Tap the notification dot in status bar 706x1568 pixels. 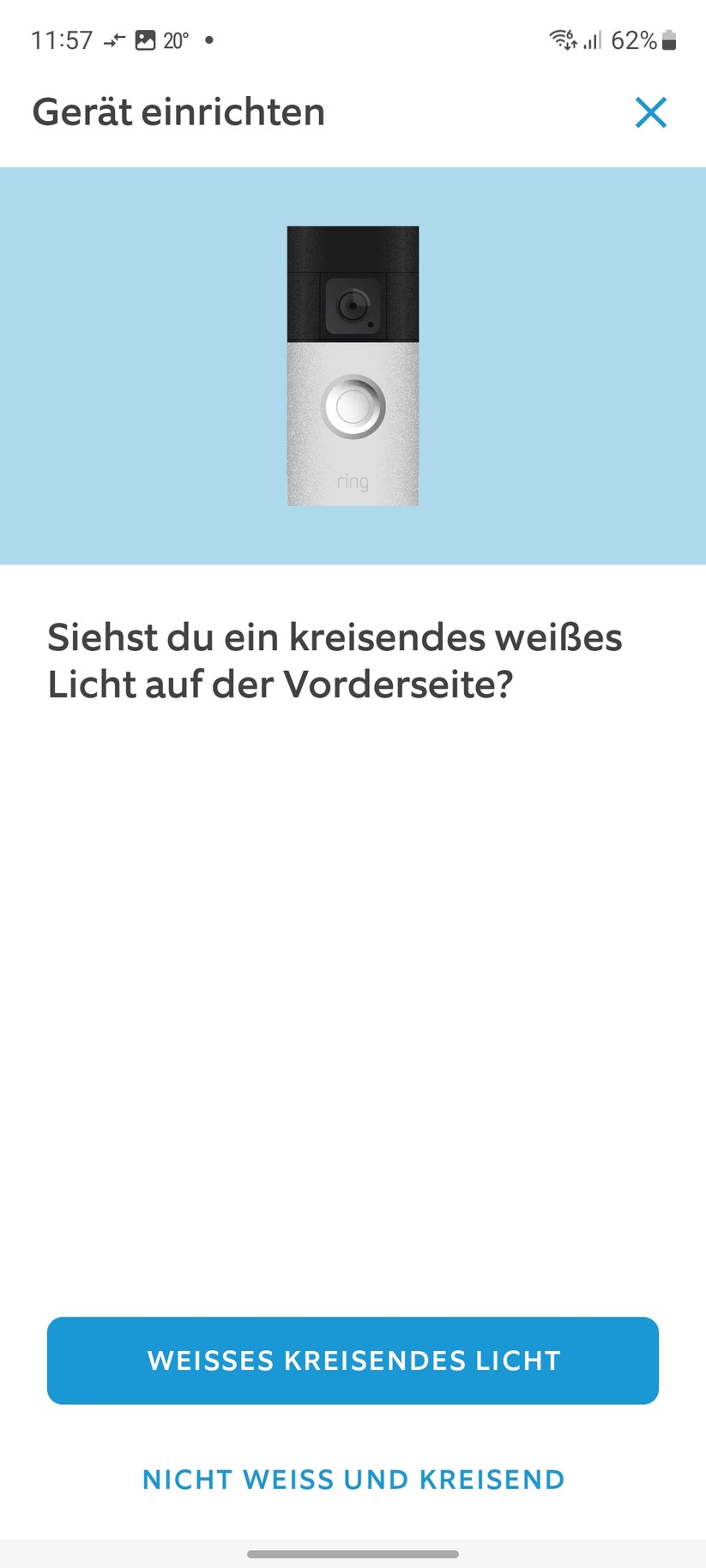(x=208, y=39)
